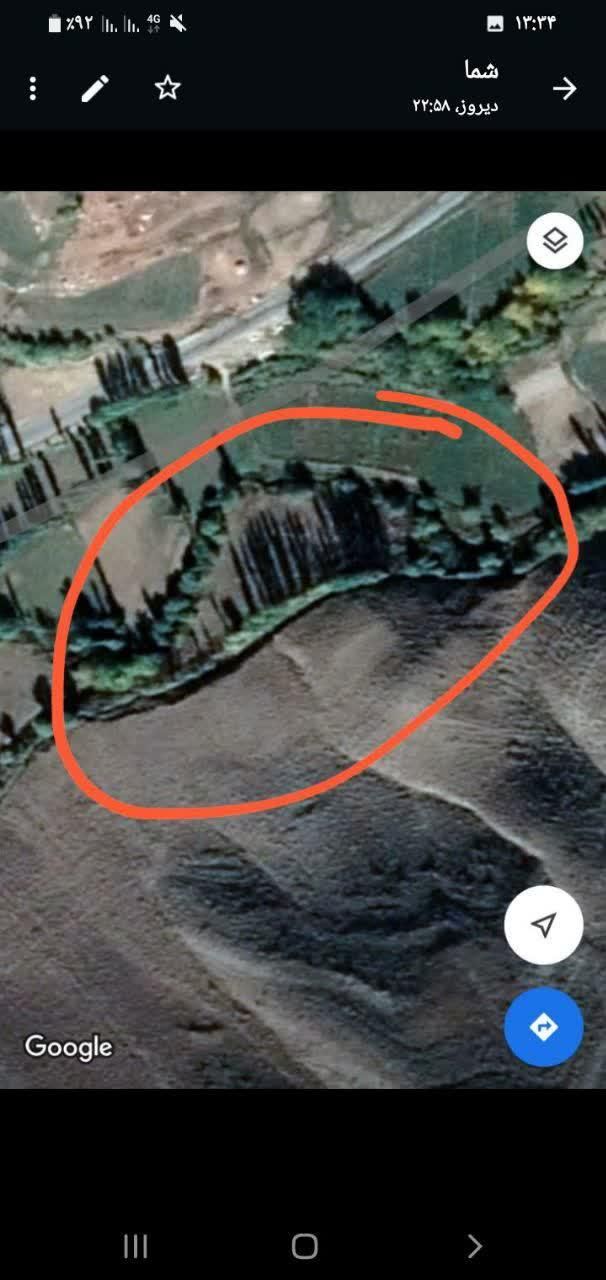Open the three-dot overflow menu
606x1280 pixels.
[33, 89]
